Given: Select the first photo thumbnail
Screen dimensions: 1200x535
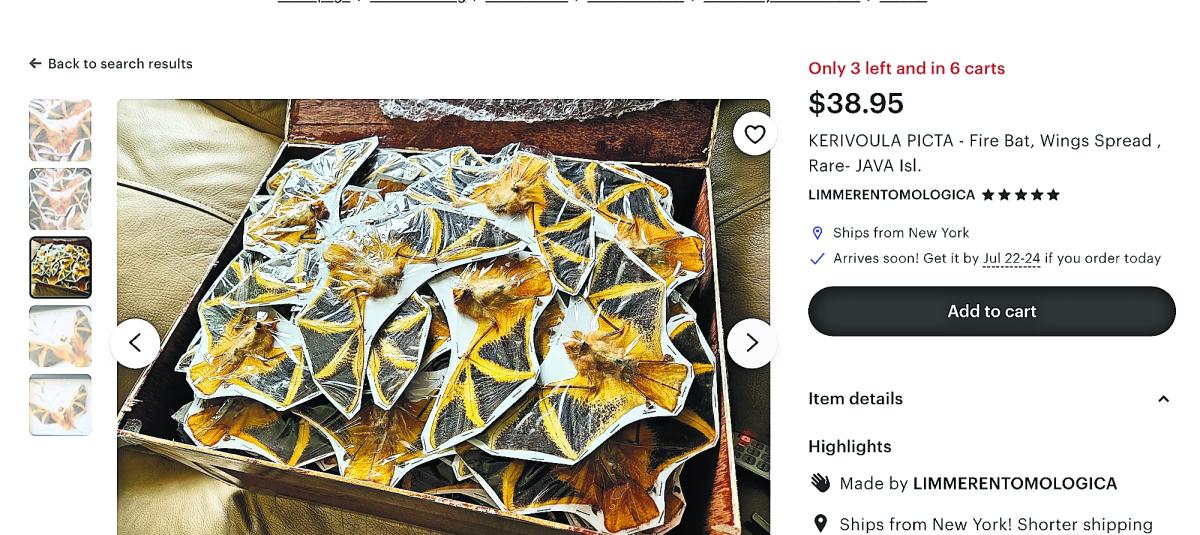Looking at the screenshot, I should click(x=60, y=130).
